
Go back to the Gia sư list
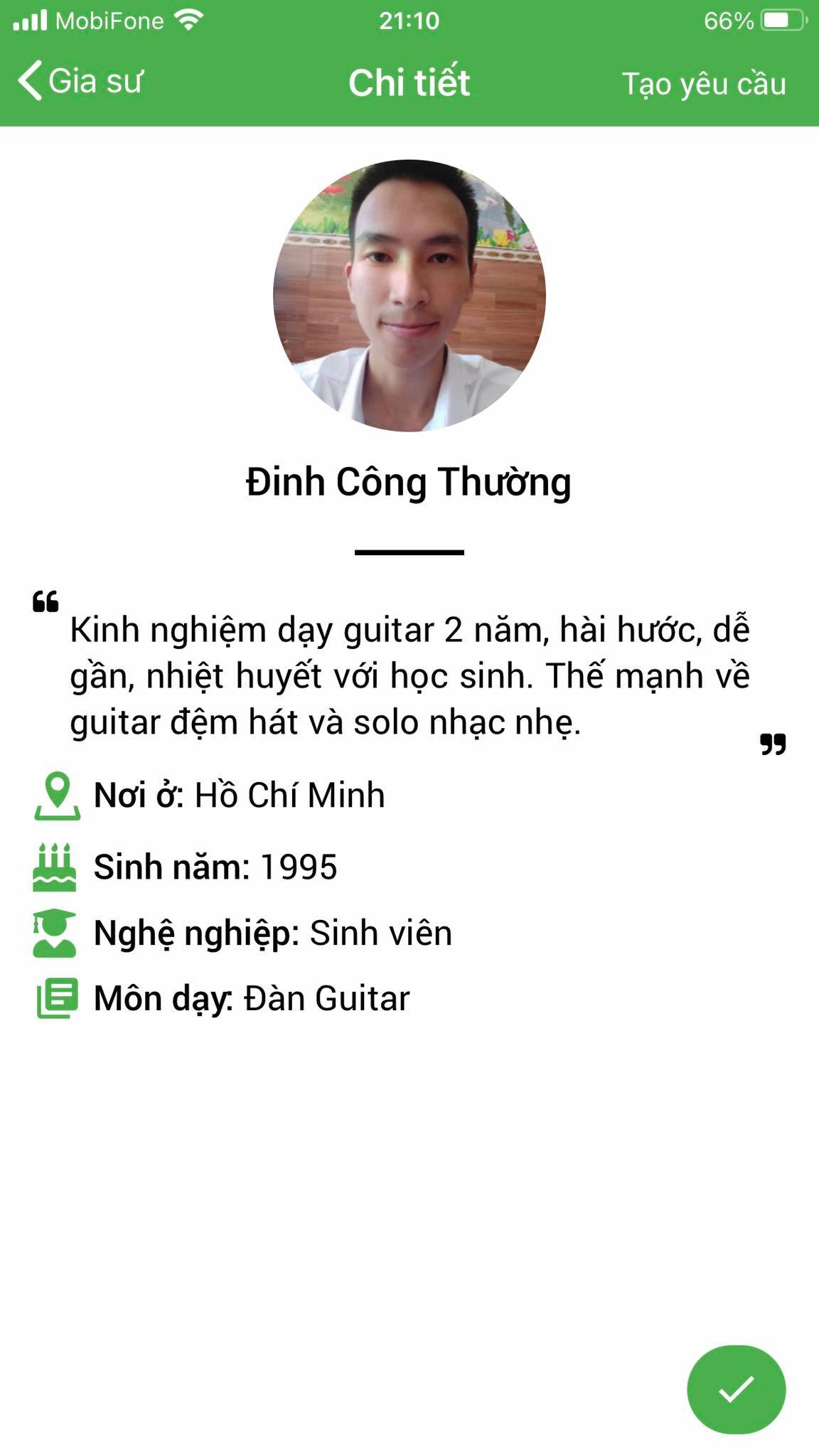tap(80, 81)
